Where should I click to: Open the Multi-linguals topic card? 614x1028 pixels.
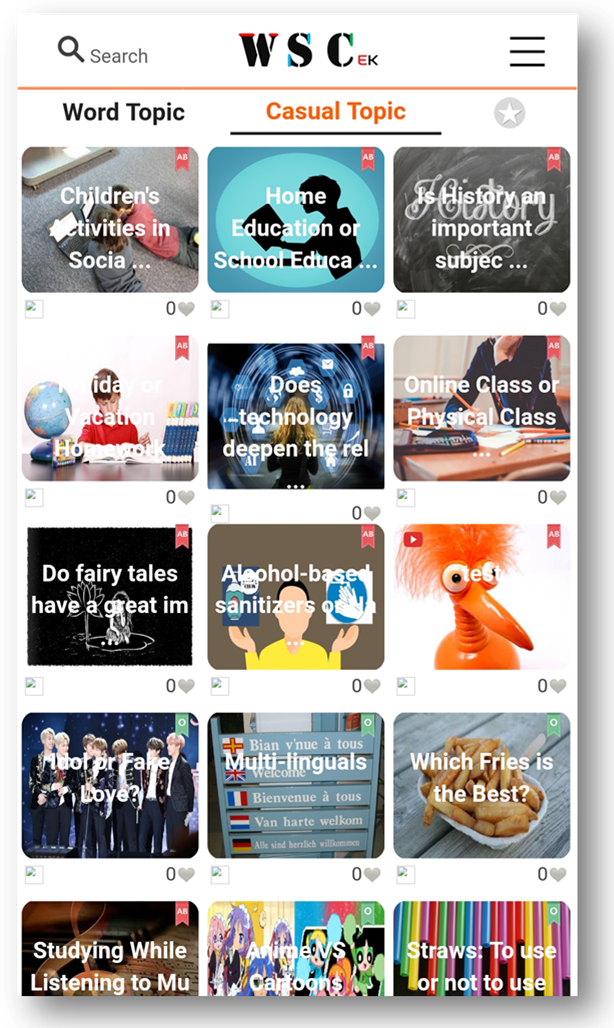coord(296,785)
